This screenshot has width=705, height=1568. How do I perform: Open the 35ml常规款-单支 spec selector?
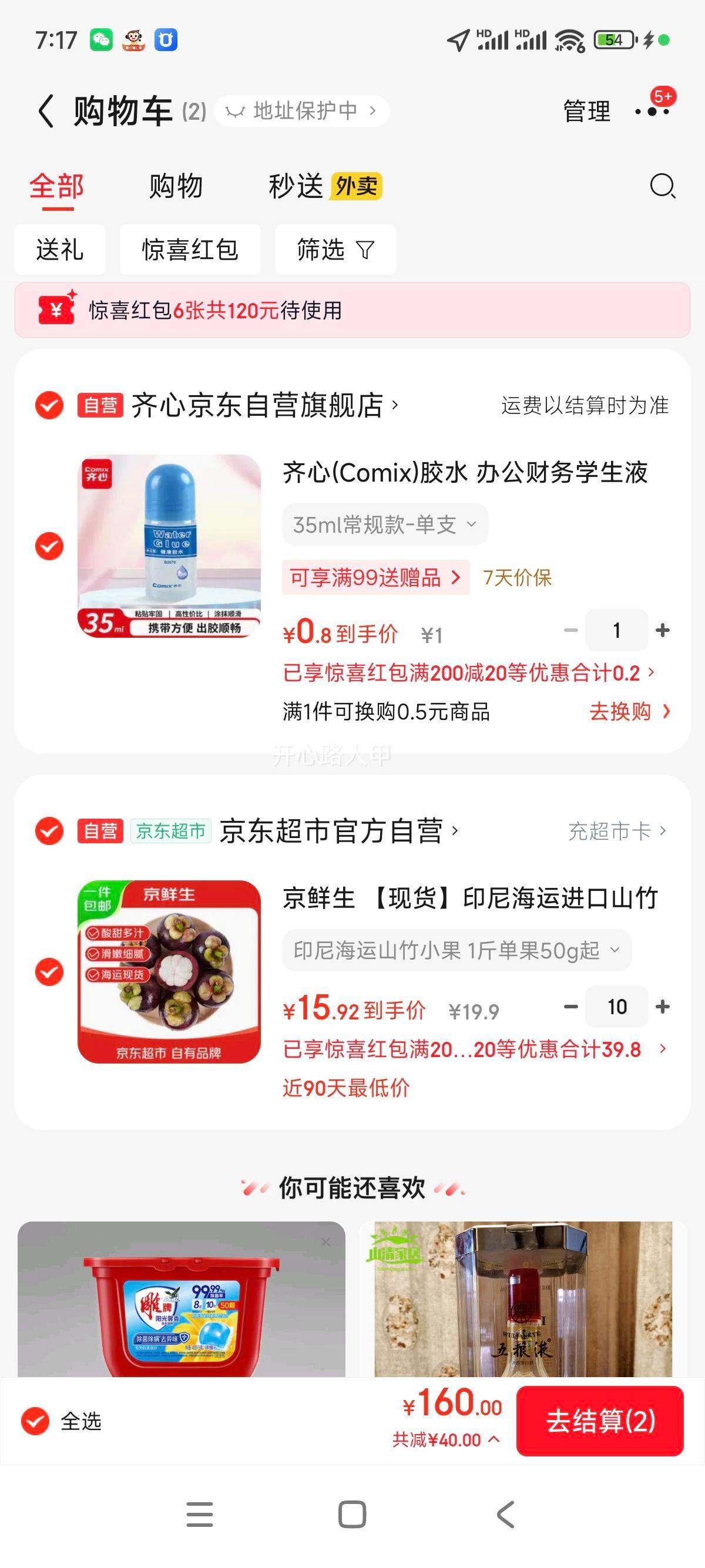385,523
